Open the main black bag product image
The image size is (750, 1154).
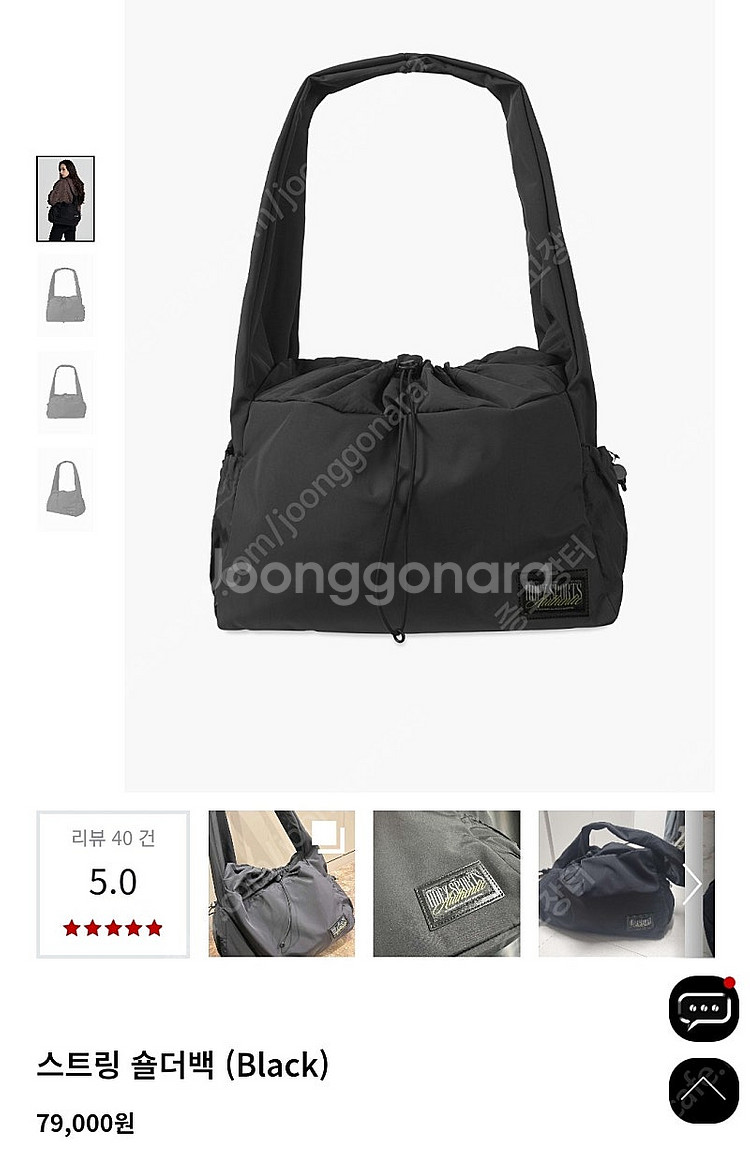coord(419,395)
